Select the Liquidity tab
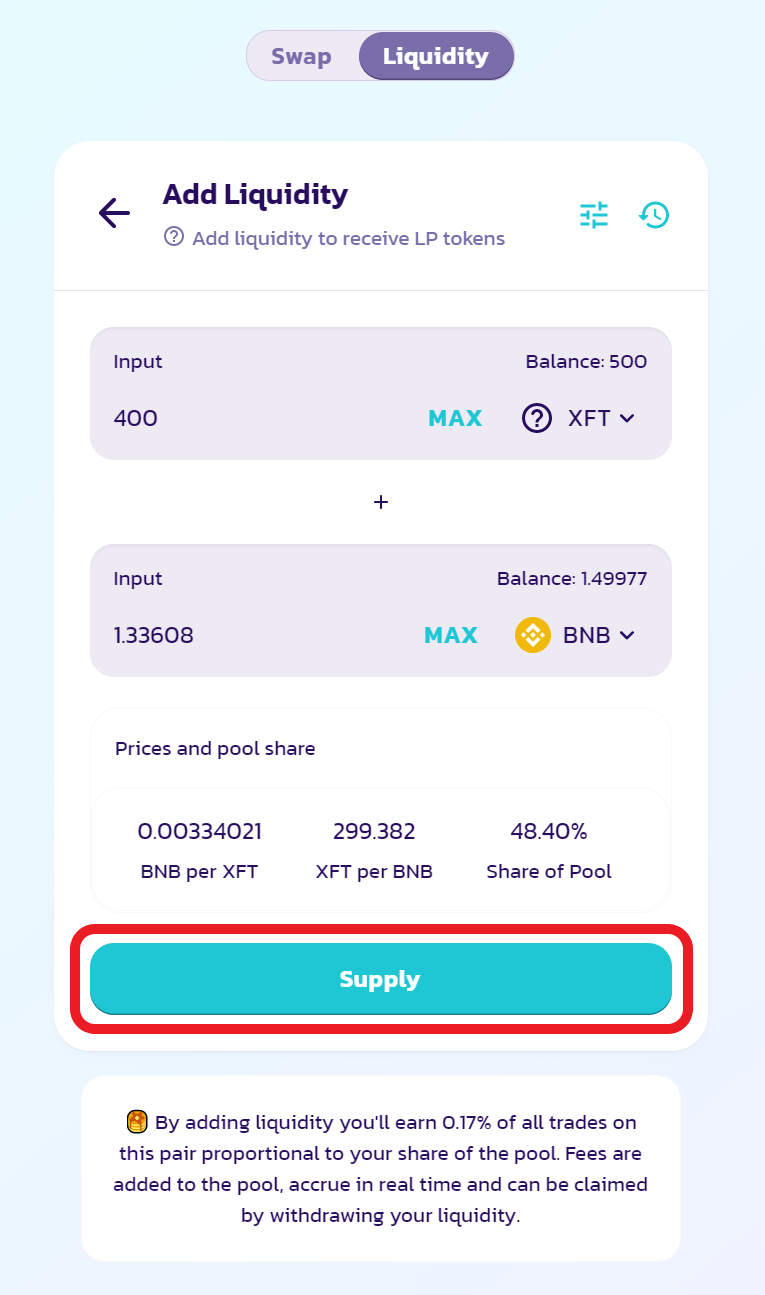The width and height of the screenshot is (765, 1295). coord(436,56)
